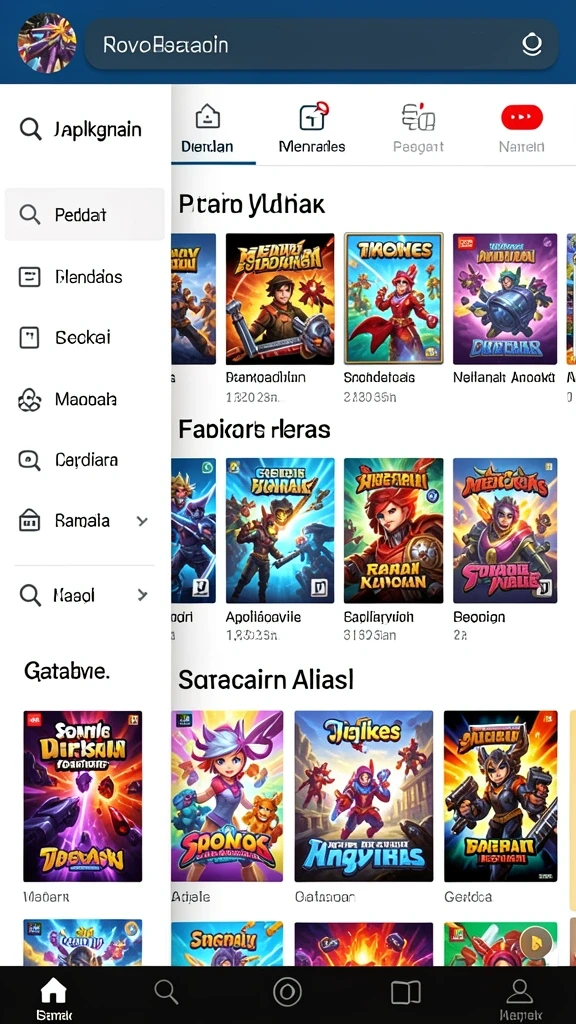Open Japlkgnain search in the drawer
The image size is (576, 1024).
(80, 129)
